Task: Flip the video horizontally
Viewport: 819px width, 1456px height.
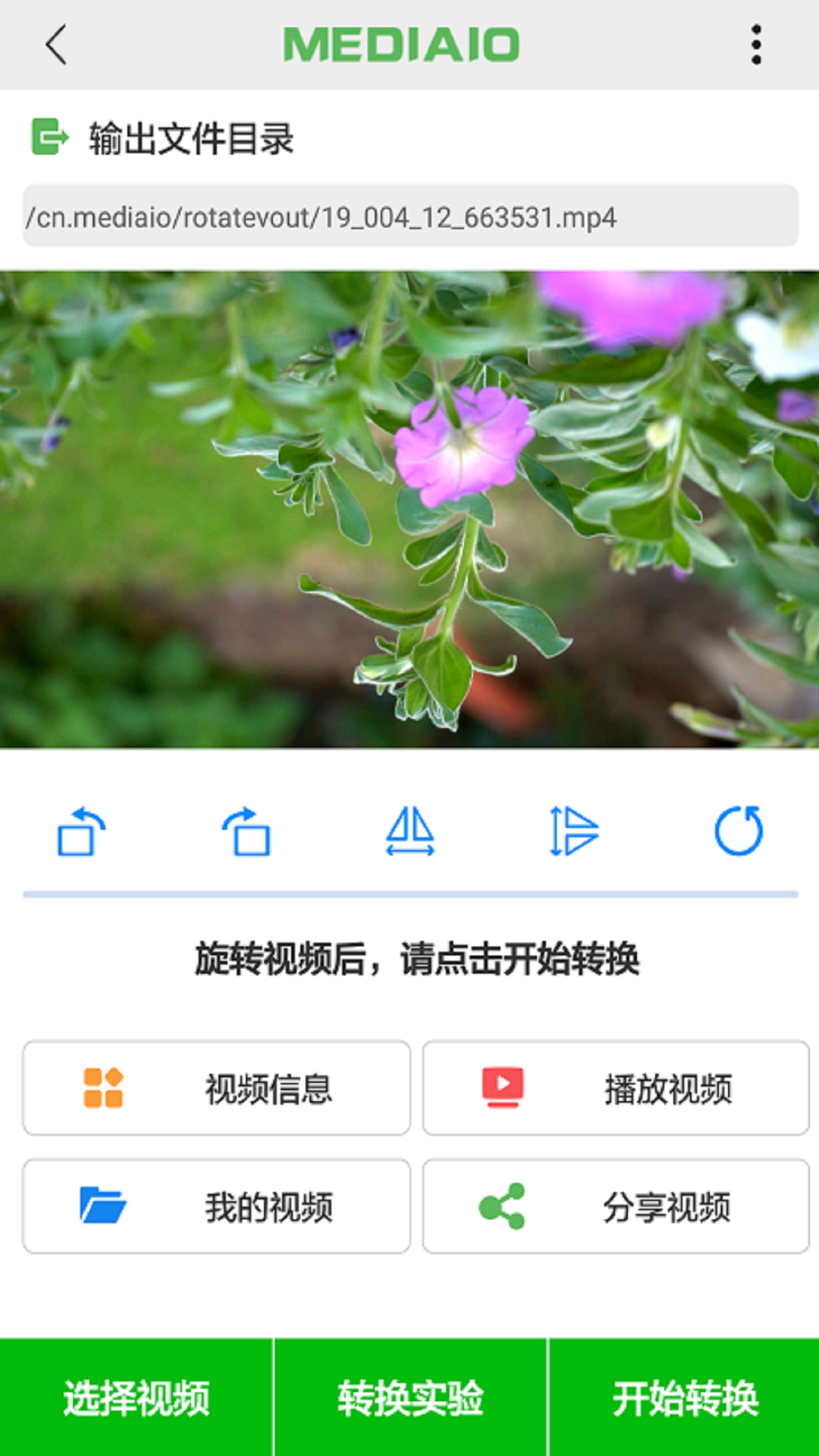Action: 409,831
